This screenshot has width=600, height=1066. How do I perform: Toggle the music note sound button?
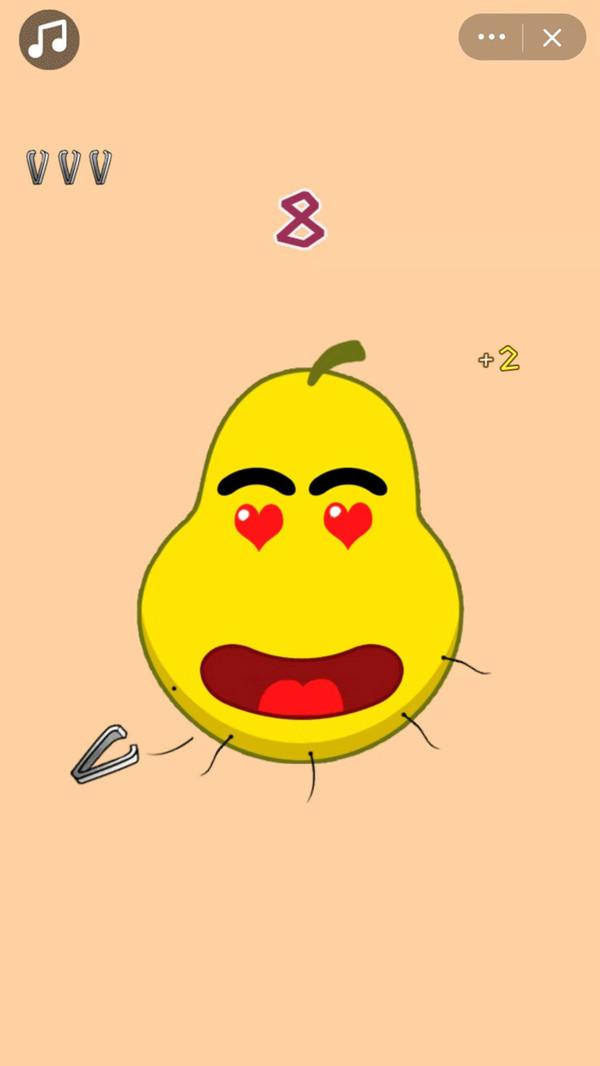tap(49, 40)
